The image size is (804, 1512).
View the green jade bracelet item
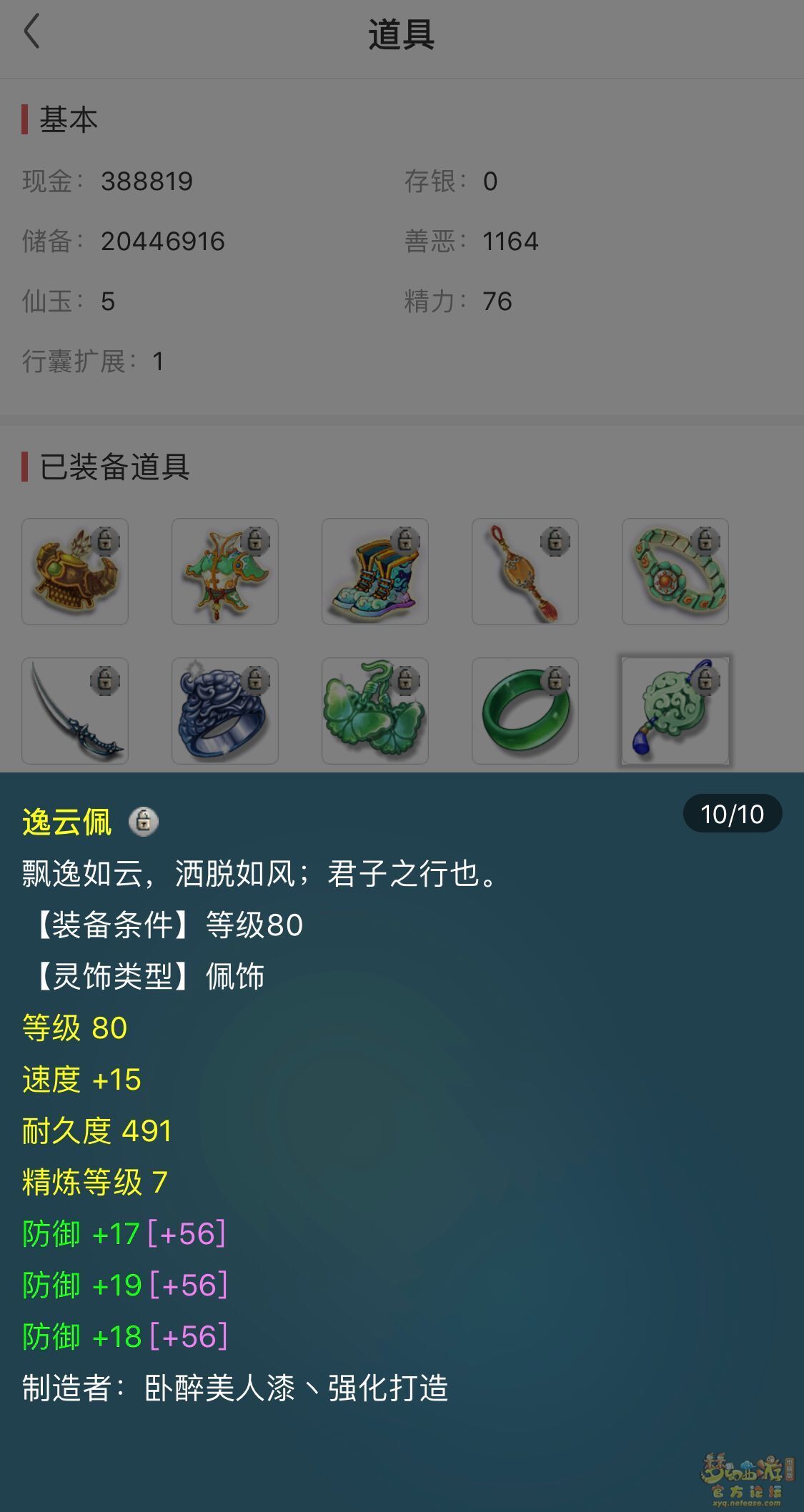click(525, 711)
